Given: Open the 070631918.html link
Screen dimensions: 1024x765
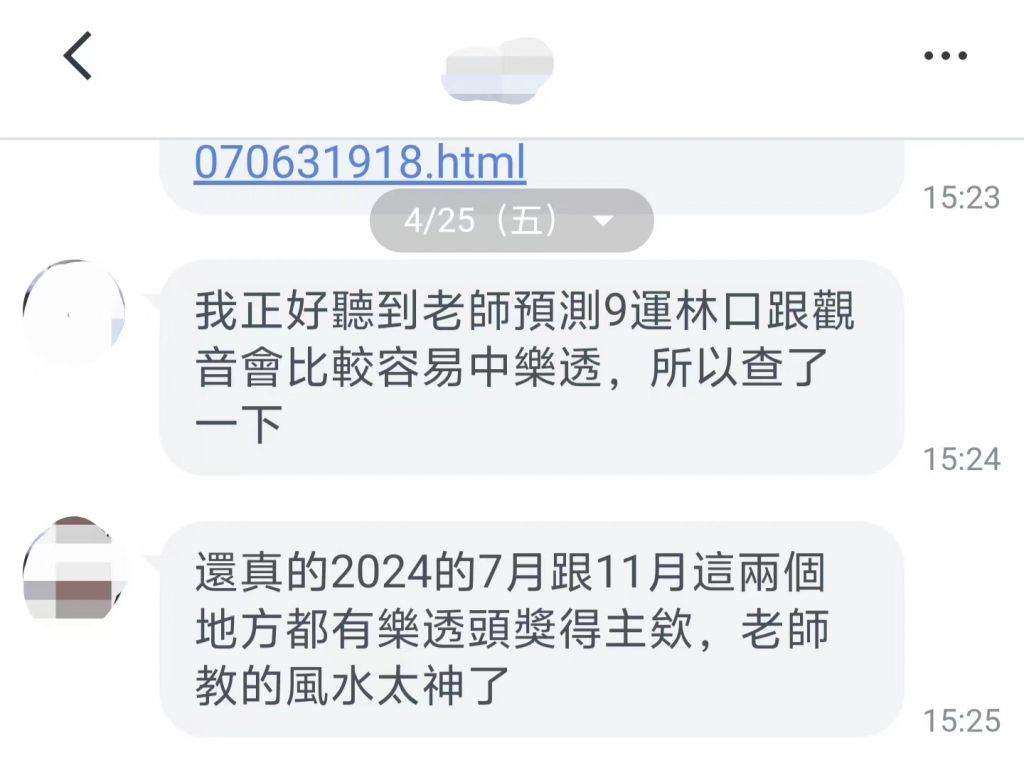Looking at the screenshot, I should [359, 162].
